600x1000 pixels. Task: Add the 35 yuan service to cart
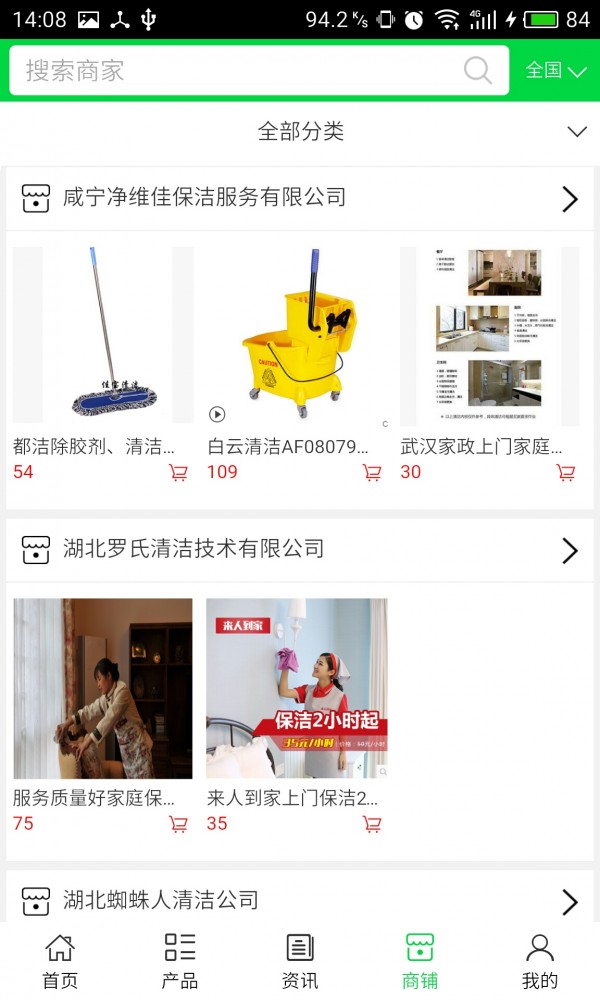pos(372,824)
